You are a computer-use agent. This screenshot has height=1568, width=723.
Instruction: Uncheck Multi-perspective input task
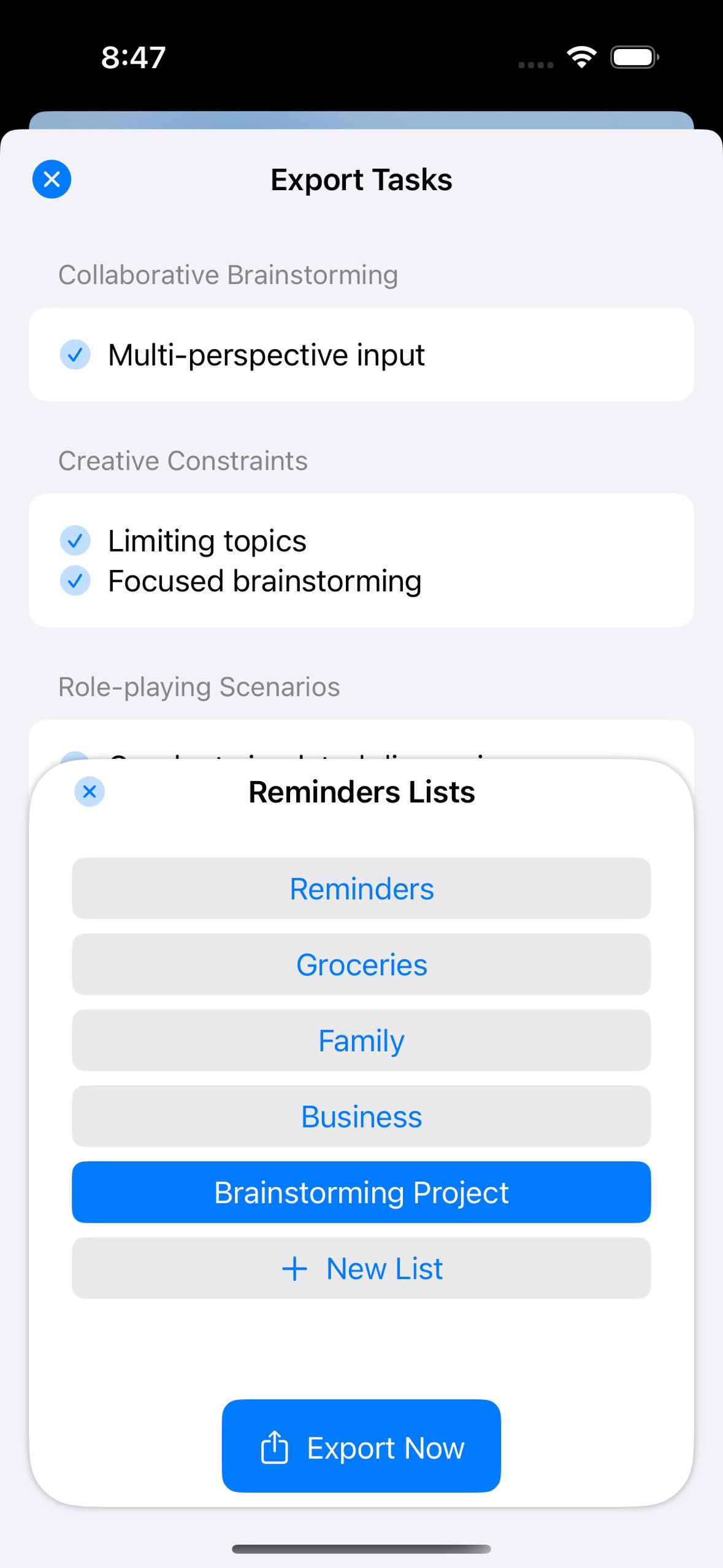tap(75, 355)
